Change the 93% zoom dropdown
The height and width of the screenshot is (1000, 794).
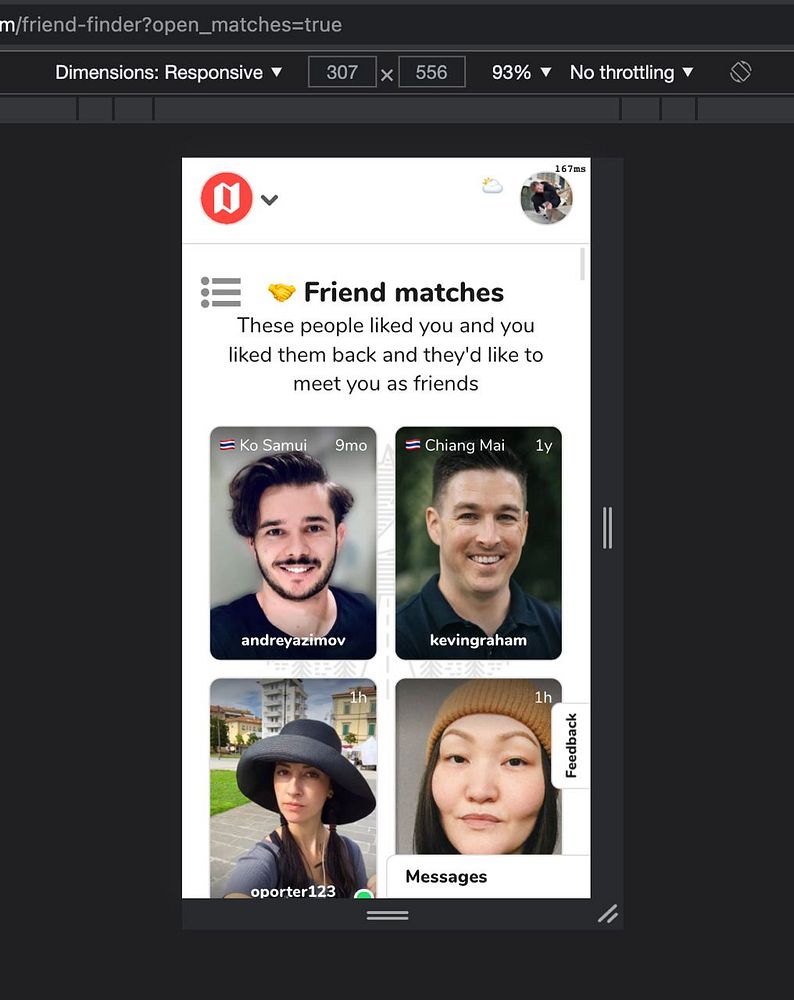click(521, 72)
